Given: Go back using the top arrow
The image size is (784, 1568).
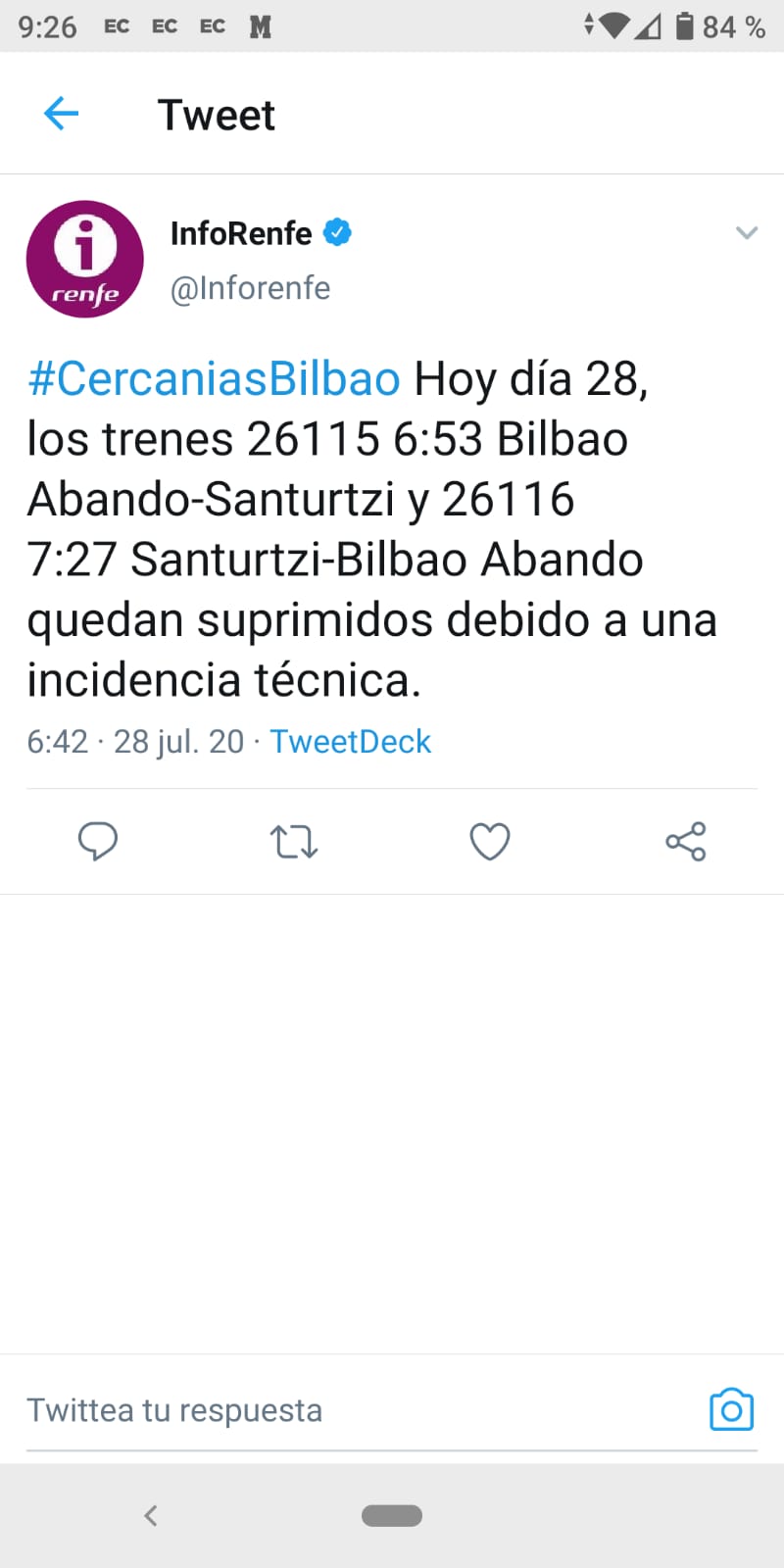Looking at the screenshot, I should [x=61, y=115].
